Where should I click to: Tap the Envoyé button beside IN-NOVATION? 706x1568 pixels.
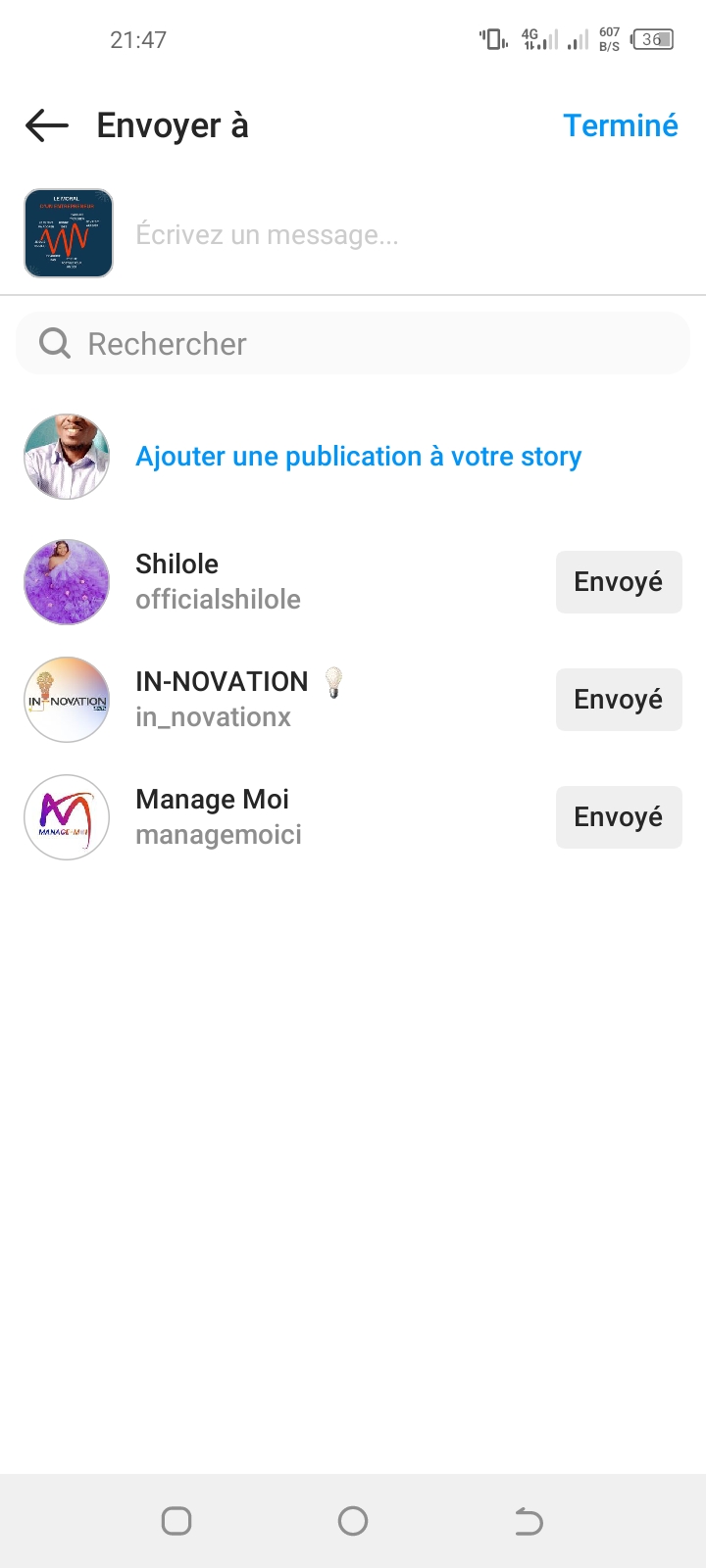618,700
